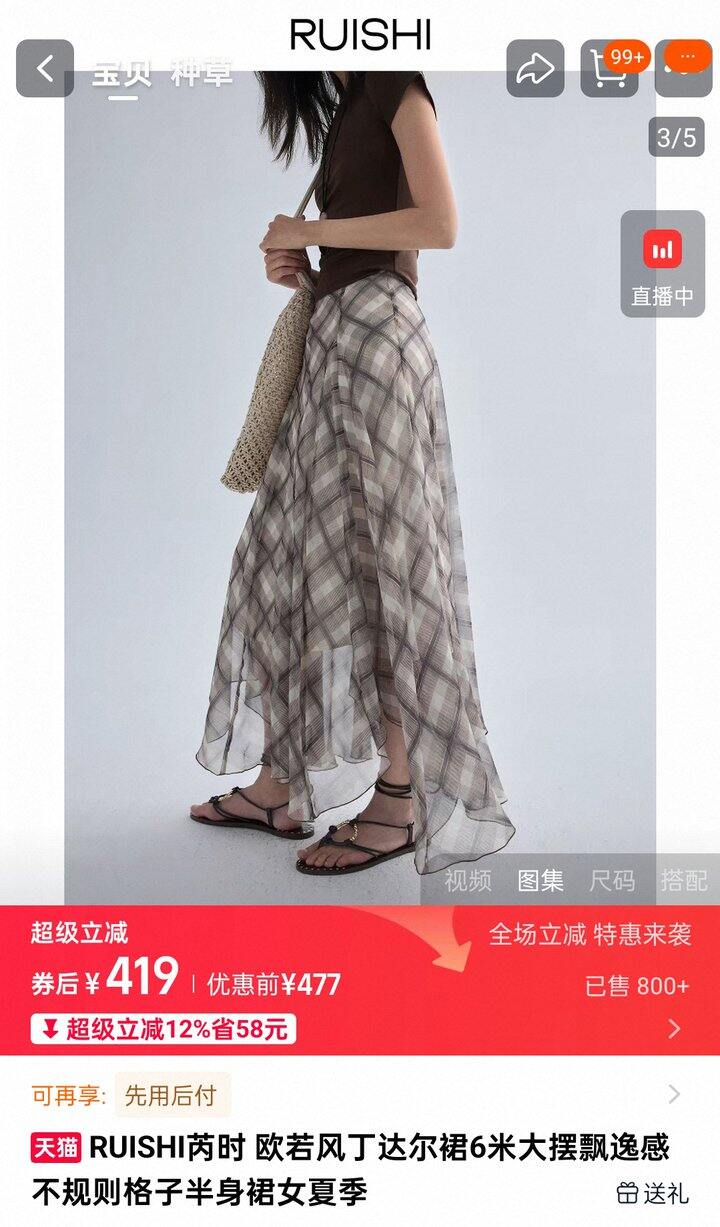Select the 搭配 media tab
Image resolution: width=720 pixels, height=1227 pixels.
pyautogui.click(x=684, y=880)
